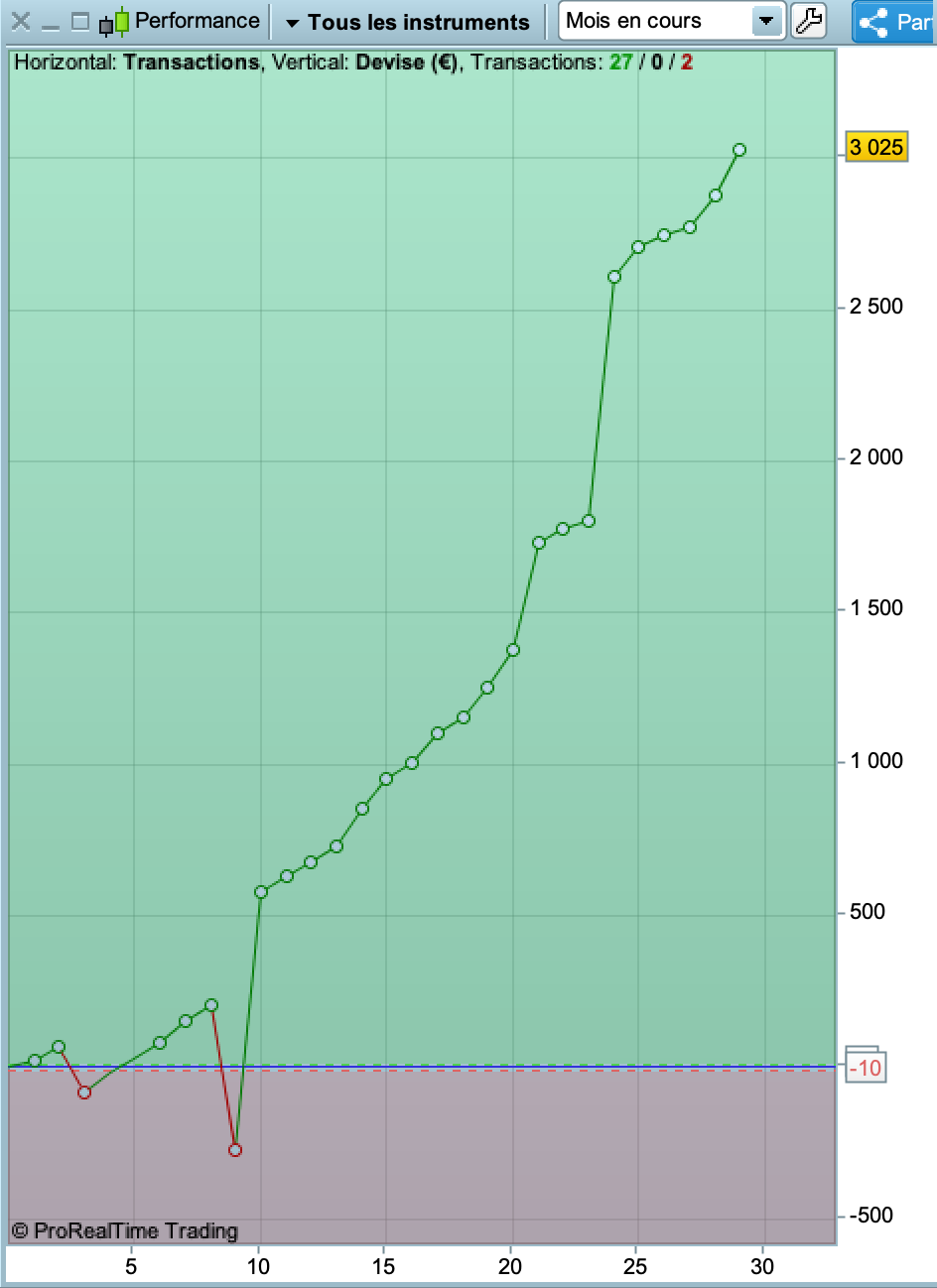This screenshot has width=937, height=1288.
Task: Expand the Tous les instruments menu
Action: click(x=407, y=22)
